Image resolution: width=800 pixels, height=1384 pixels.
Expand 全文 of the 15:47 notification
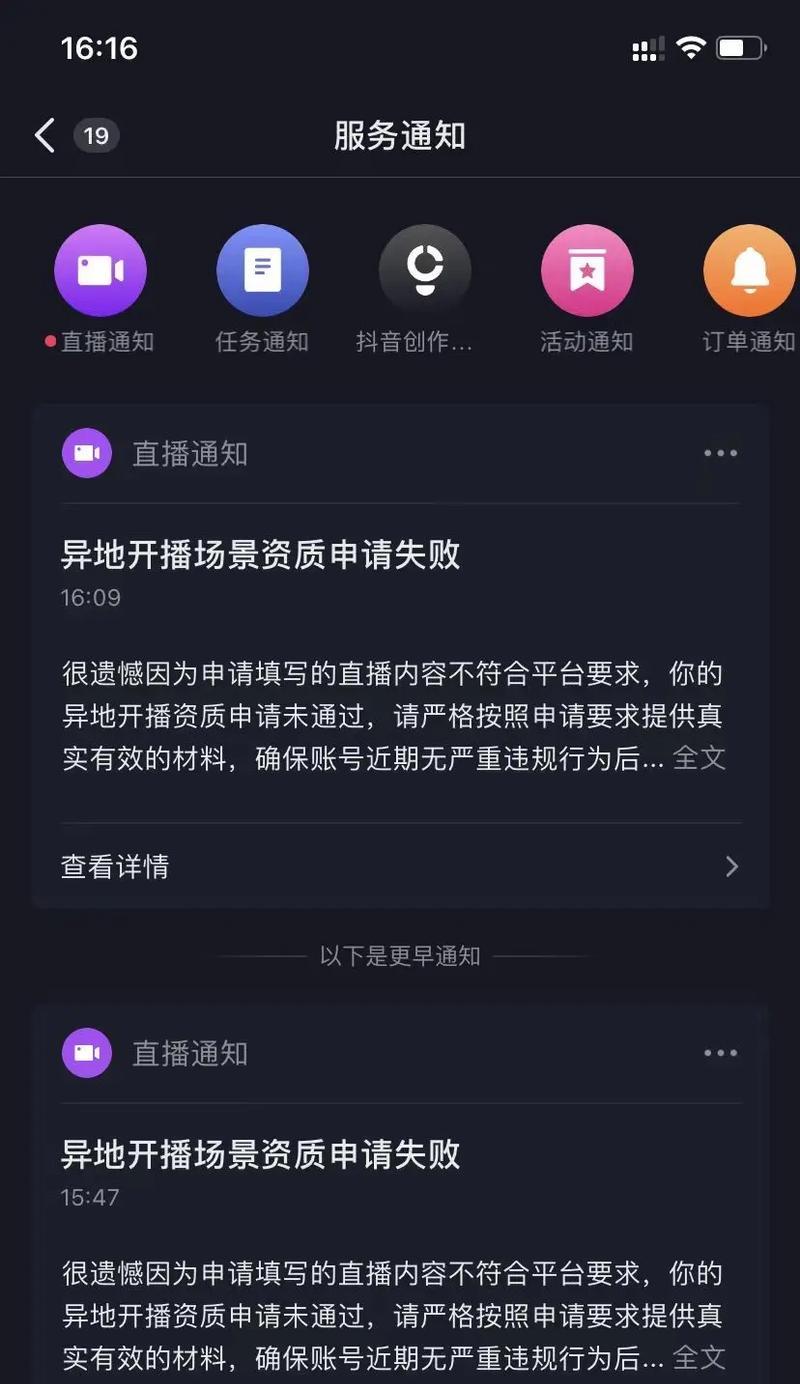point(699,1358)
